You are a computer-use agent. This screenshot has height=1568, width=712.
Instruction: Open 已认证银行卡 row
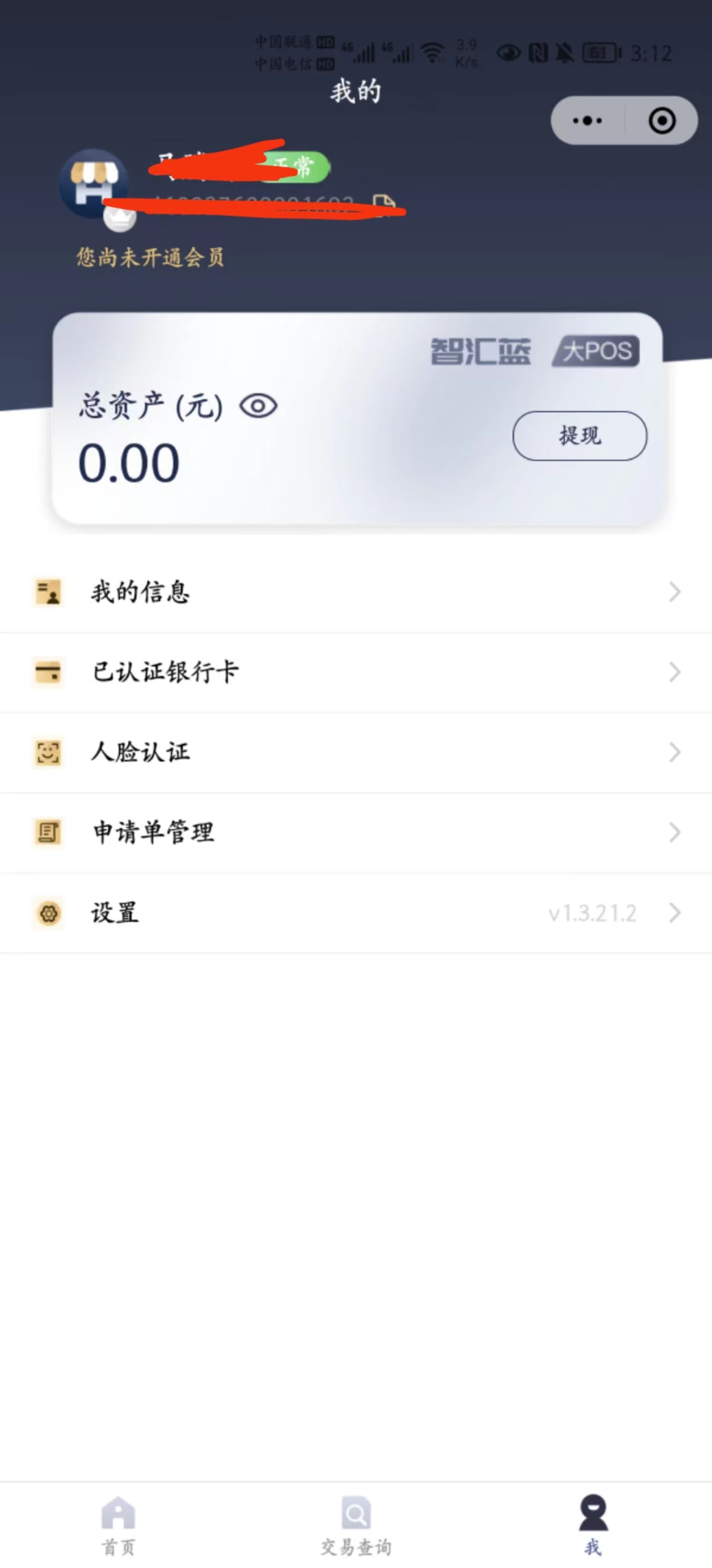pos(356,673)
